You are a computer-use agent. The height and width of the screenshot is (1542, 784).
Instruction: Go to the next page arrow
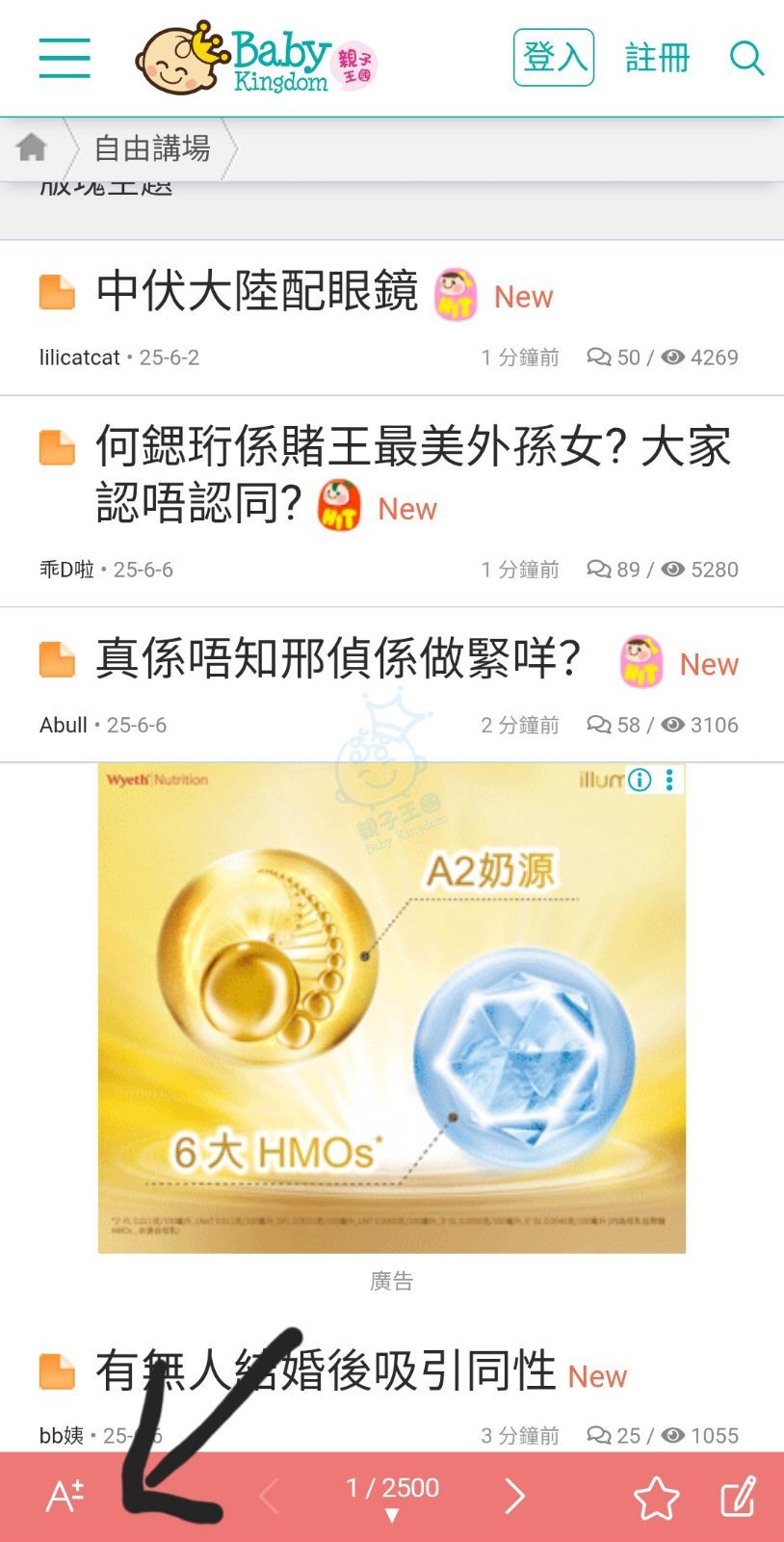515,1496
